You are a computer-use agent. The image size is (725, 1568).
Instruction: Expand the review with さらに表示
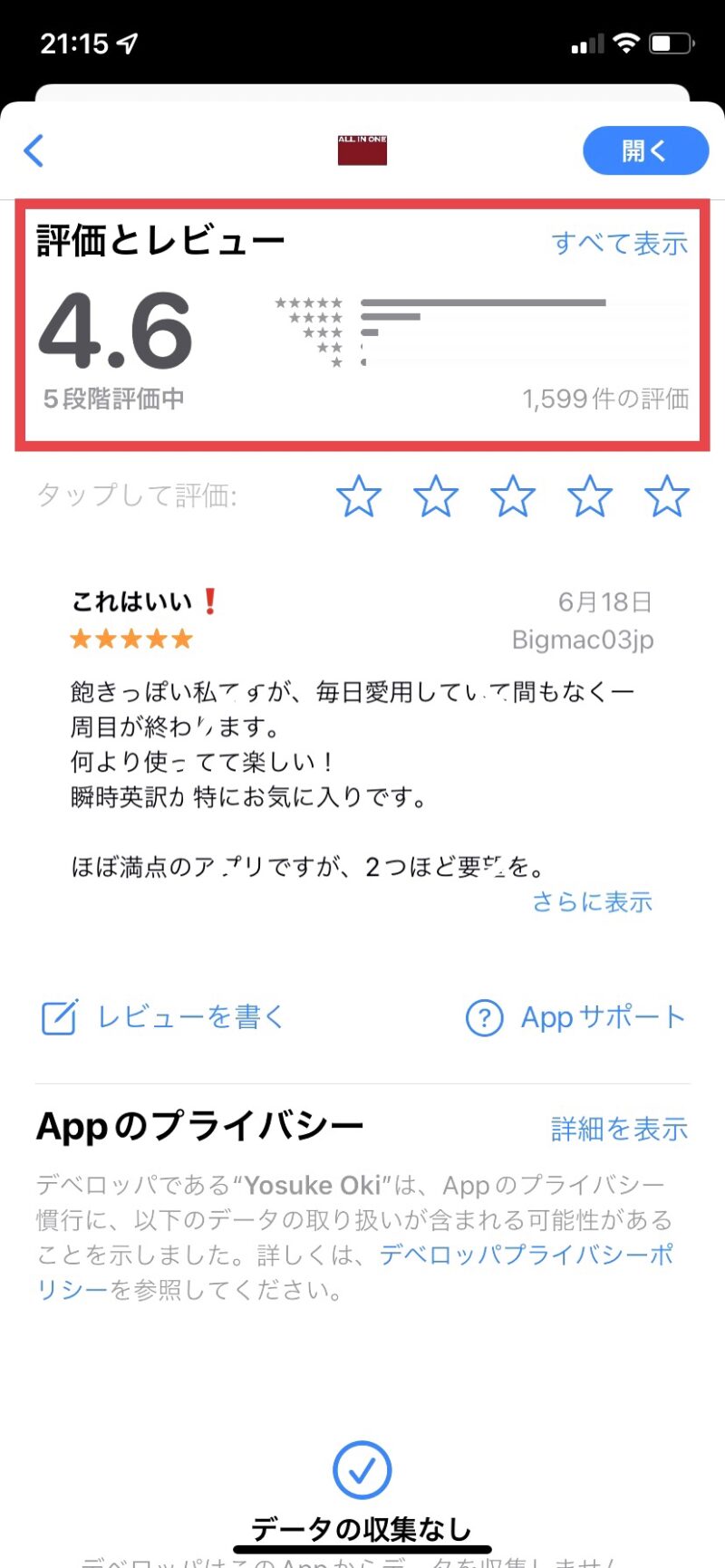(x=592, y=902)
